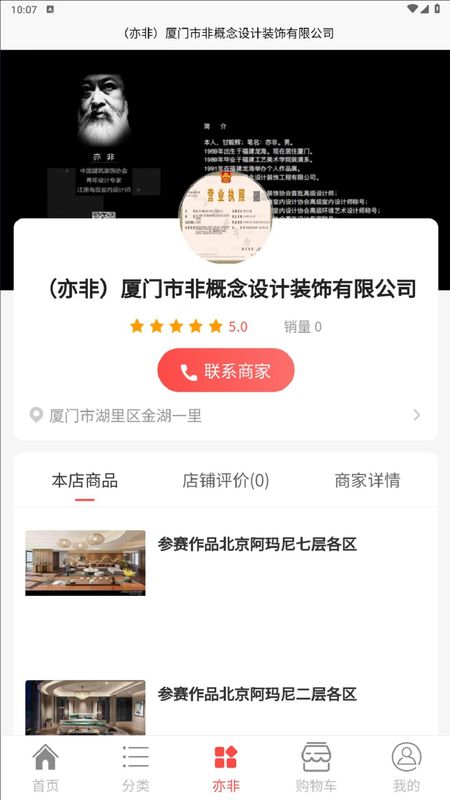Open the 购物车 shopping cart
This screenshot has height=800, width=450.
[316, 768]
